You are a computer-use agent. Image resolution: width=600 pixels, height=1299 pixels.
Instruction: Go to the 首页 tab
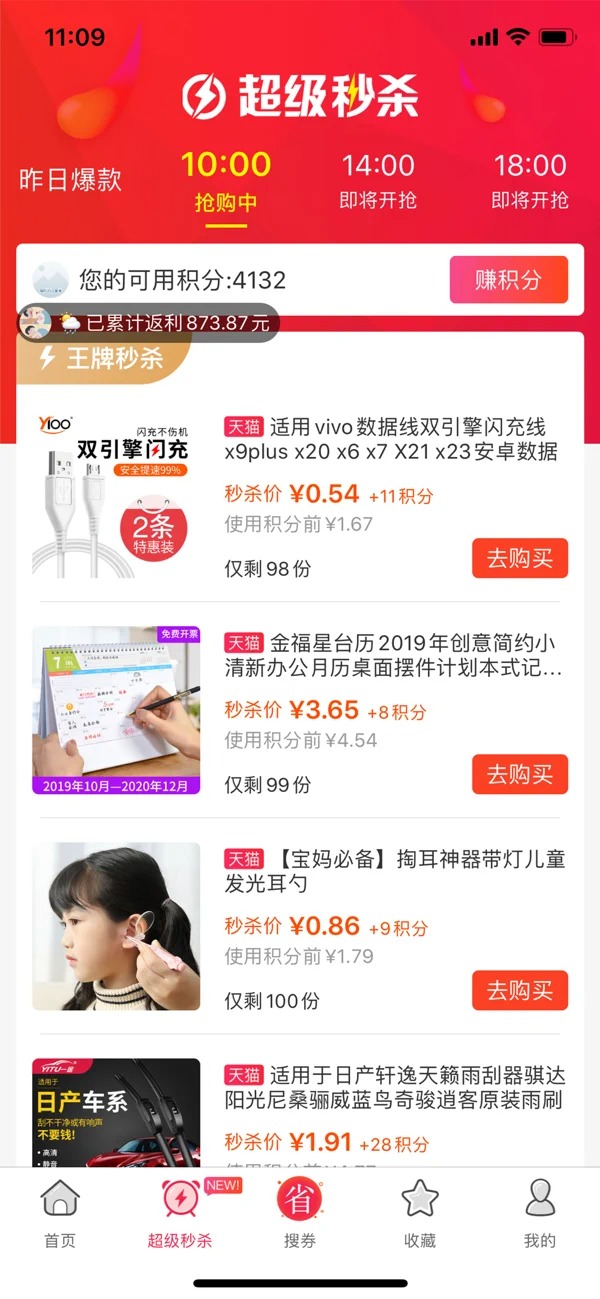[x=60, y=1214]
